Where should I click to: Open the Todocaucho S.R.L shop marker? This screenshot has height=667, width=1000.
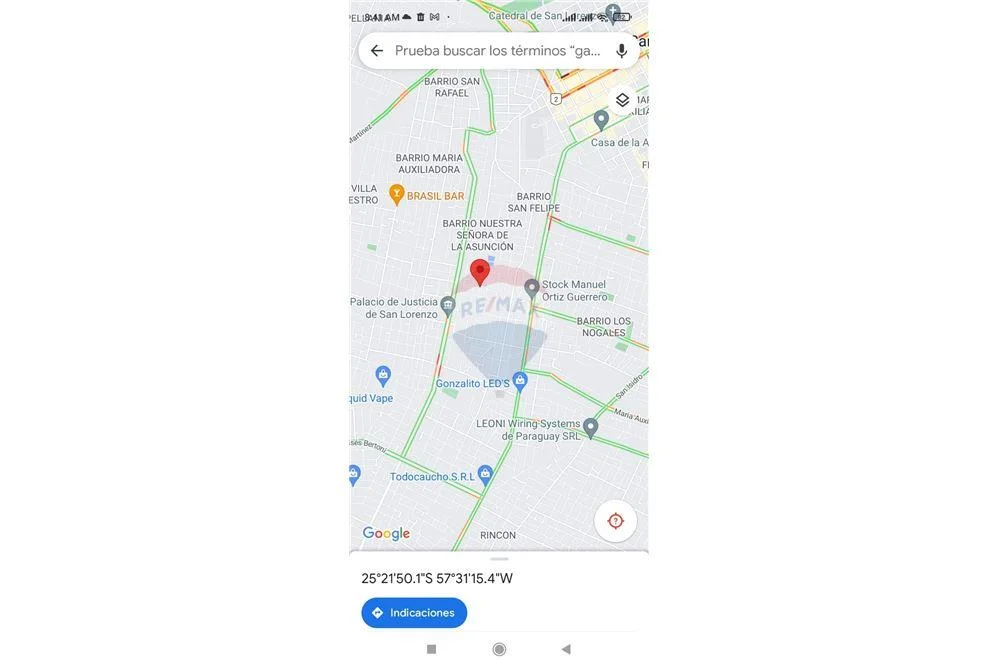(x=485, y=473)
